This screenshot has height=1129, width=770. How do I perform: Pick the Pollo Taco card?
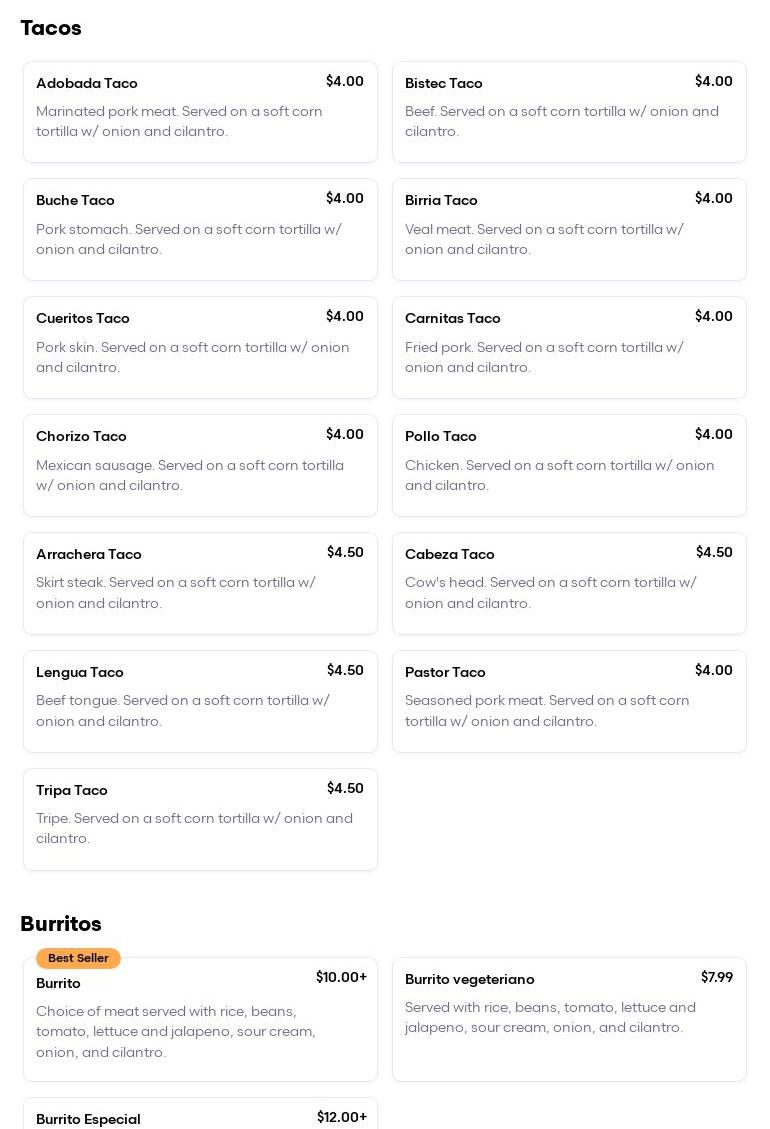click(569, 465)
